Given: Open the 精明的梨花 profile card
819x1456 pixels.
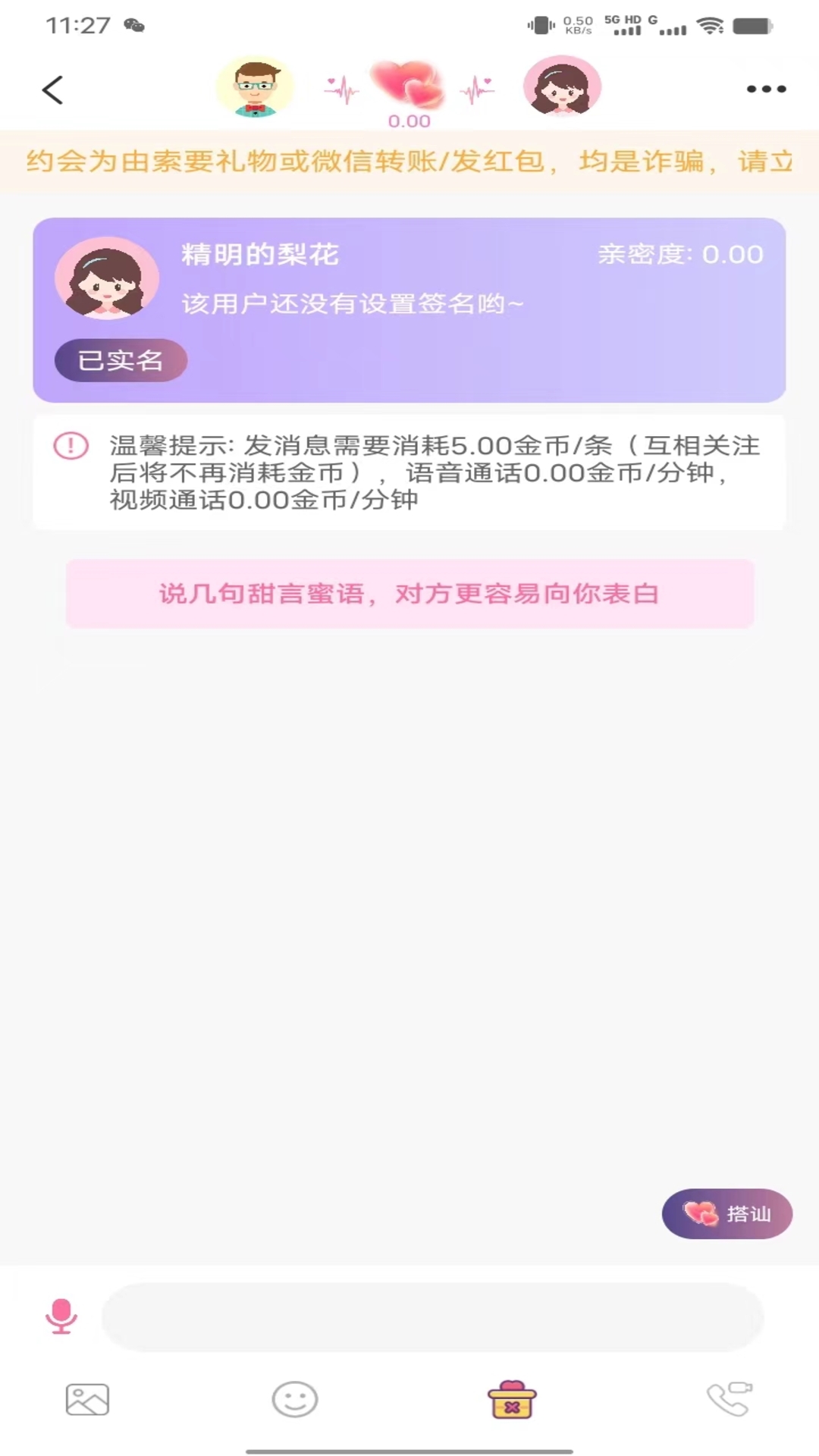Looking at the screenshot, I should pos(409,309).
